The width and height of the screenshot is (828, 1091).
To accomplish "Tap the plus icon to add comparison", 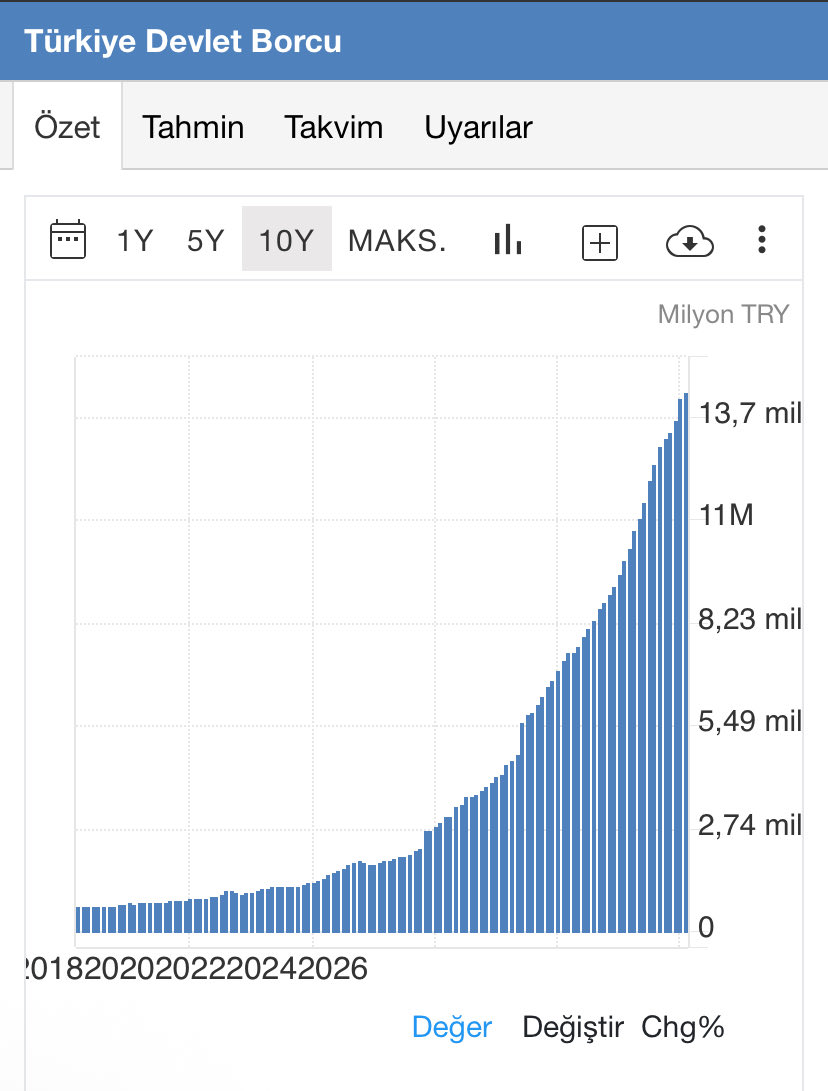I will coord(600,242).
